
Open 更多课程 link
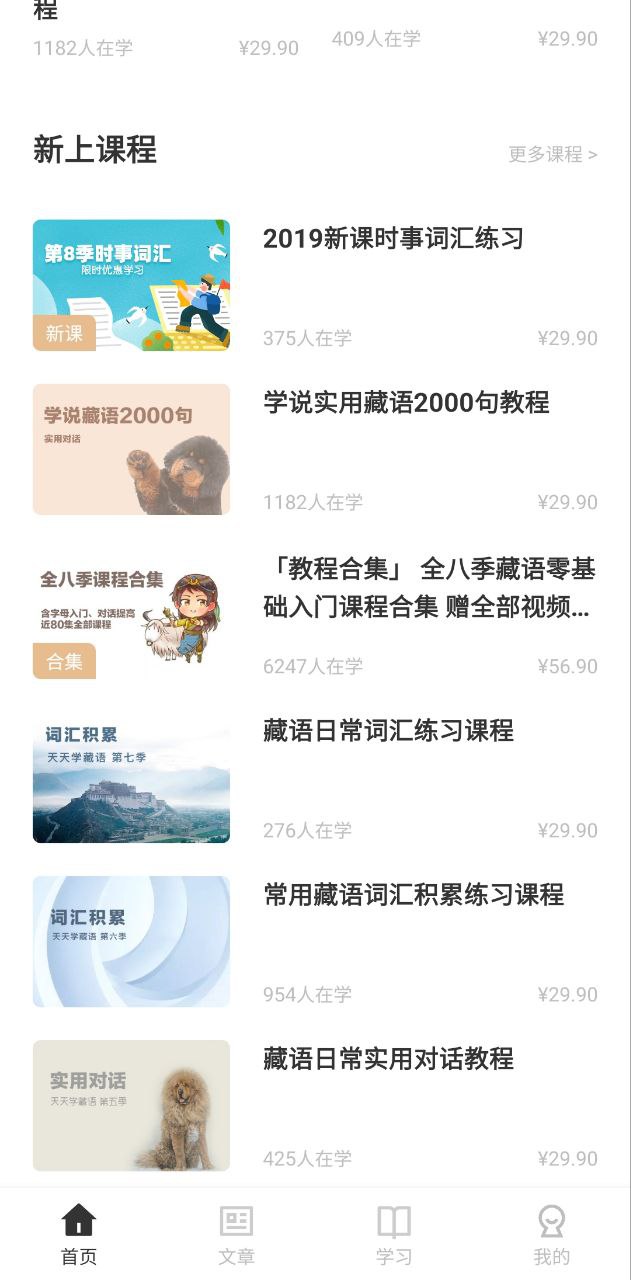[552, 154]
